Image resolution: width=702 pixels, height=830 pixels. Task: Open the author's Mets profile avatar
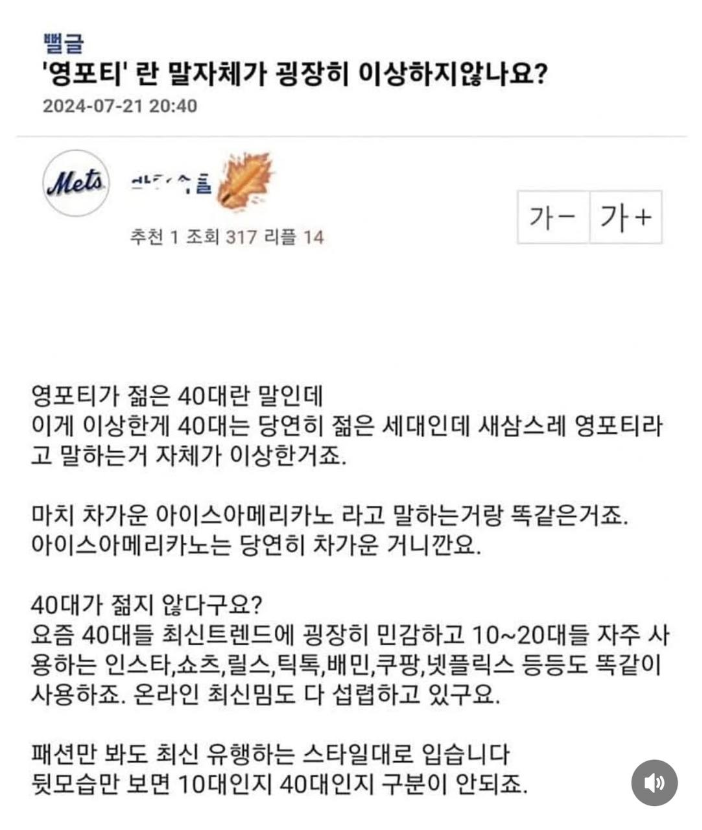76,184
